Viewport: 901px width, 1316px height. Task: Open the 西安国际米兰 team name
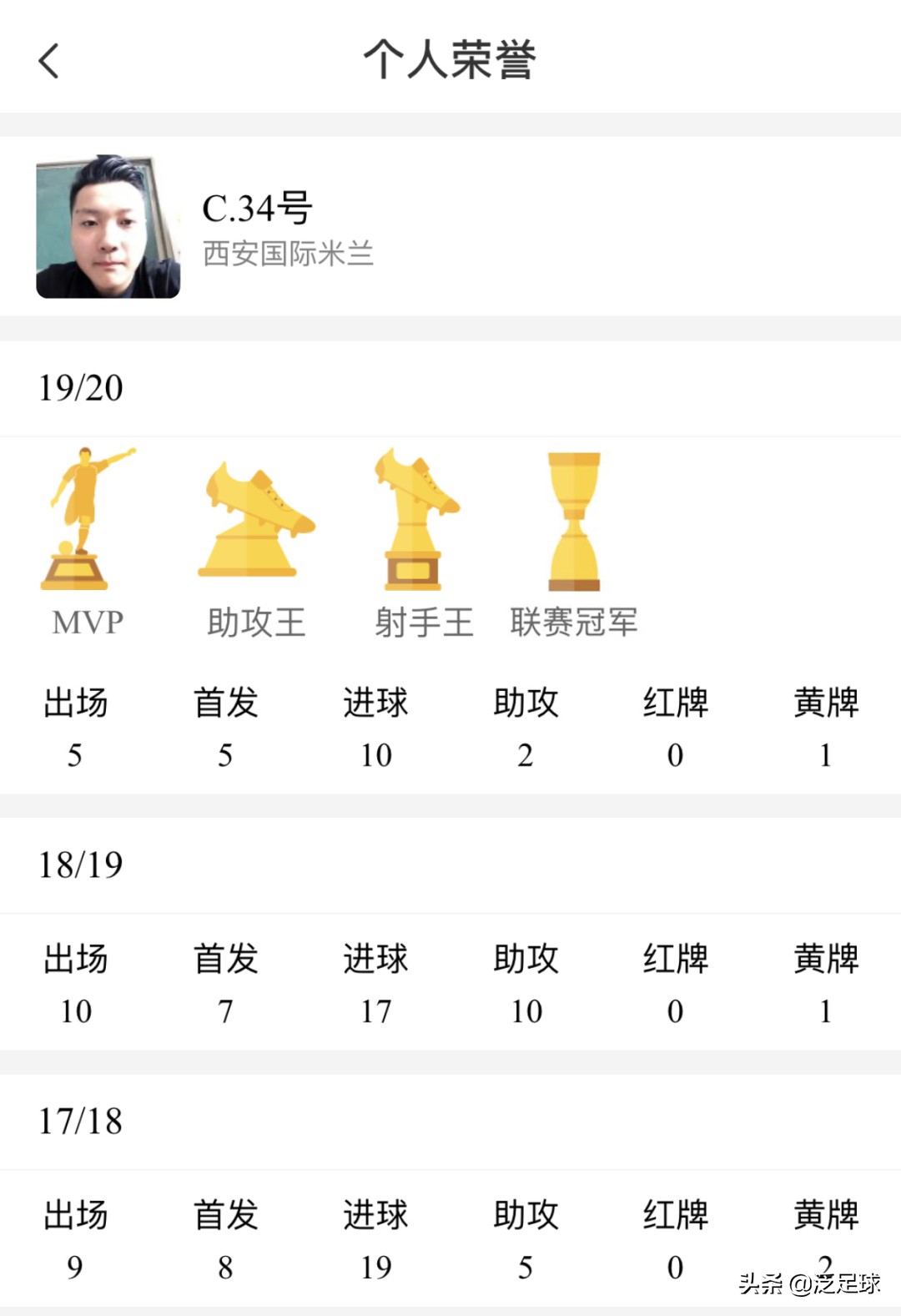(289, 255)
